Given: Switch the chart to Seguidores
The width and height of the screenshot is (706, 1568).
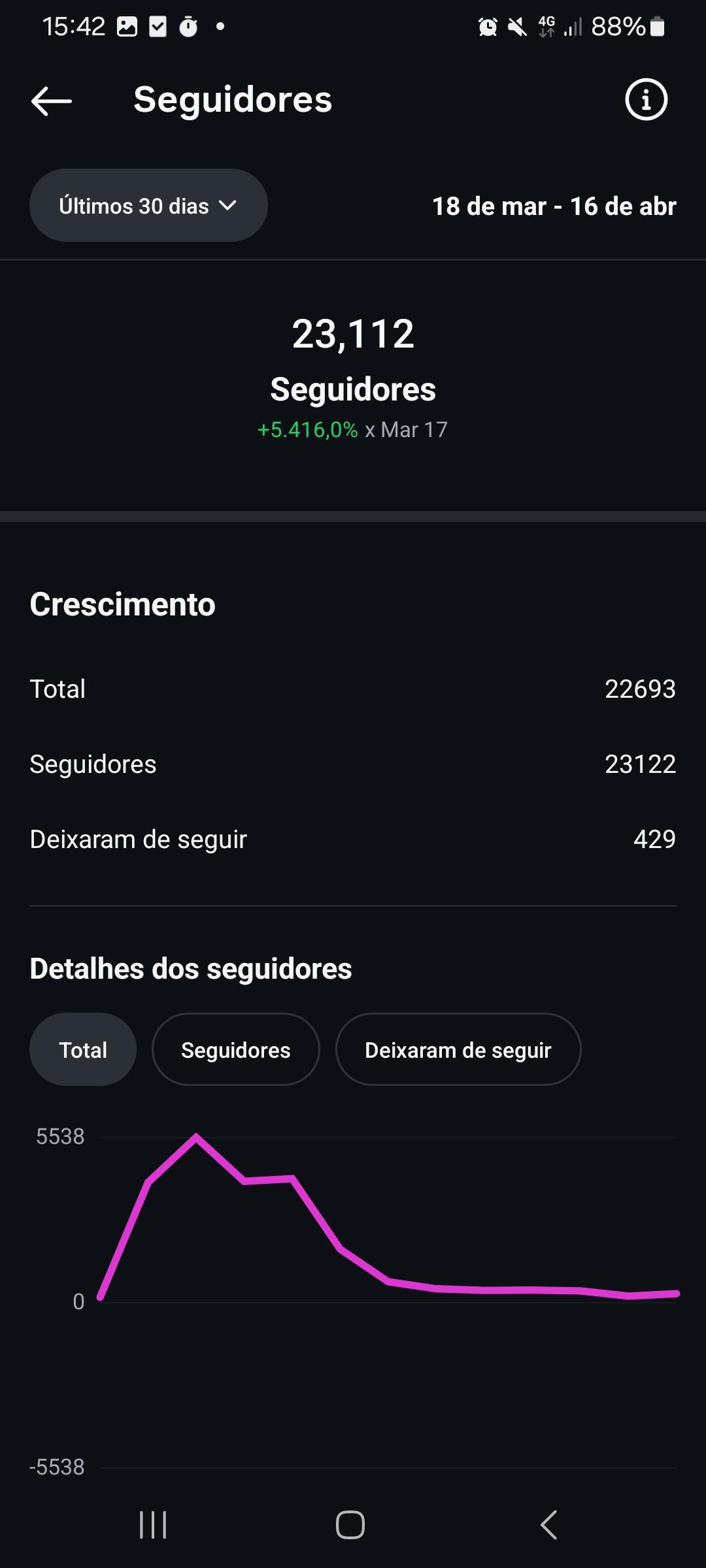Looking at the screenshot, I should [235, 1050].
